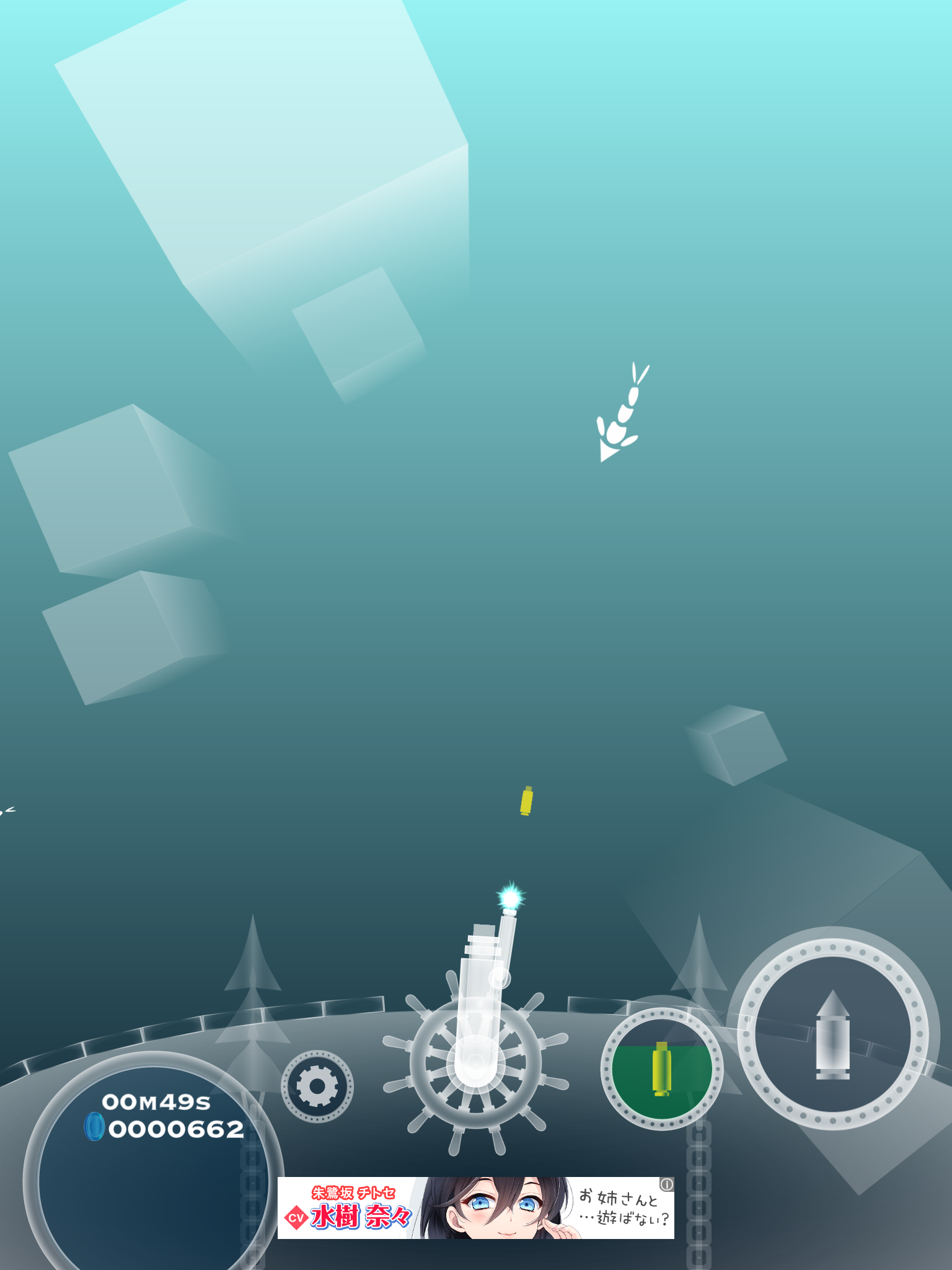Open the ad info icon
Viewport: 952px width, 1270px height.
tap(666, 1184)
